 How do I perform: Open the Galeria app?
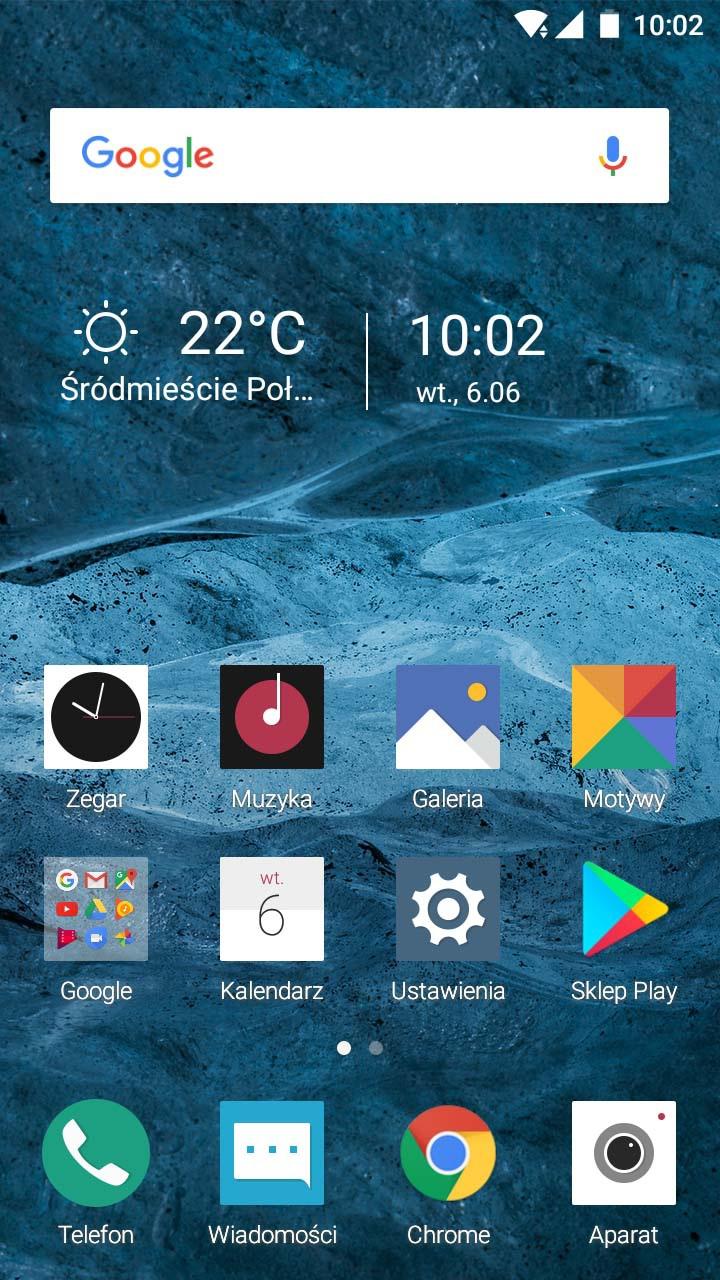448,717
